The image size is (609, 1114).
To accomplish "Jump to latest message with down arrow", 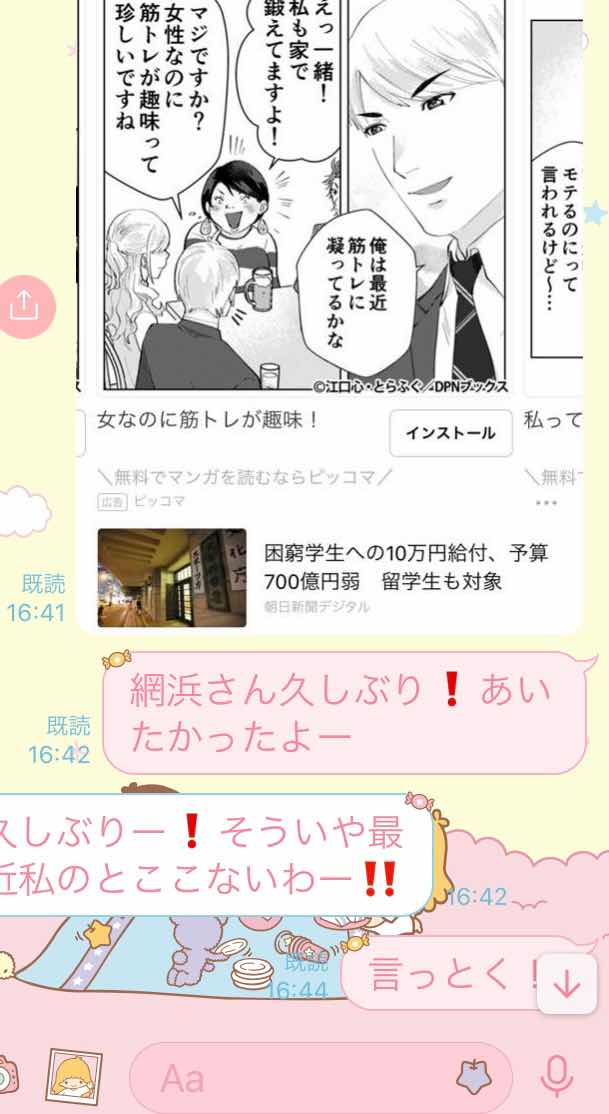I will tap(566, 985).
